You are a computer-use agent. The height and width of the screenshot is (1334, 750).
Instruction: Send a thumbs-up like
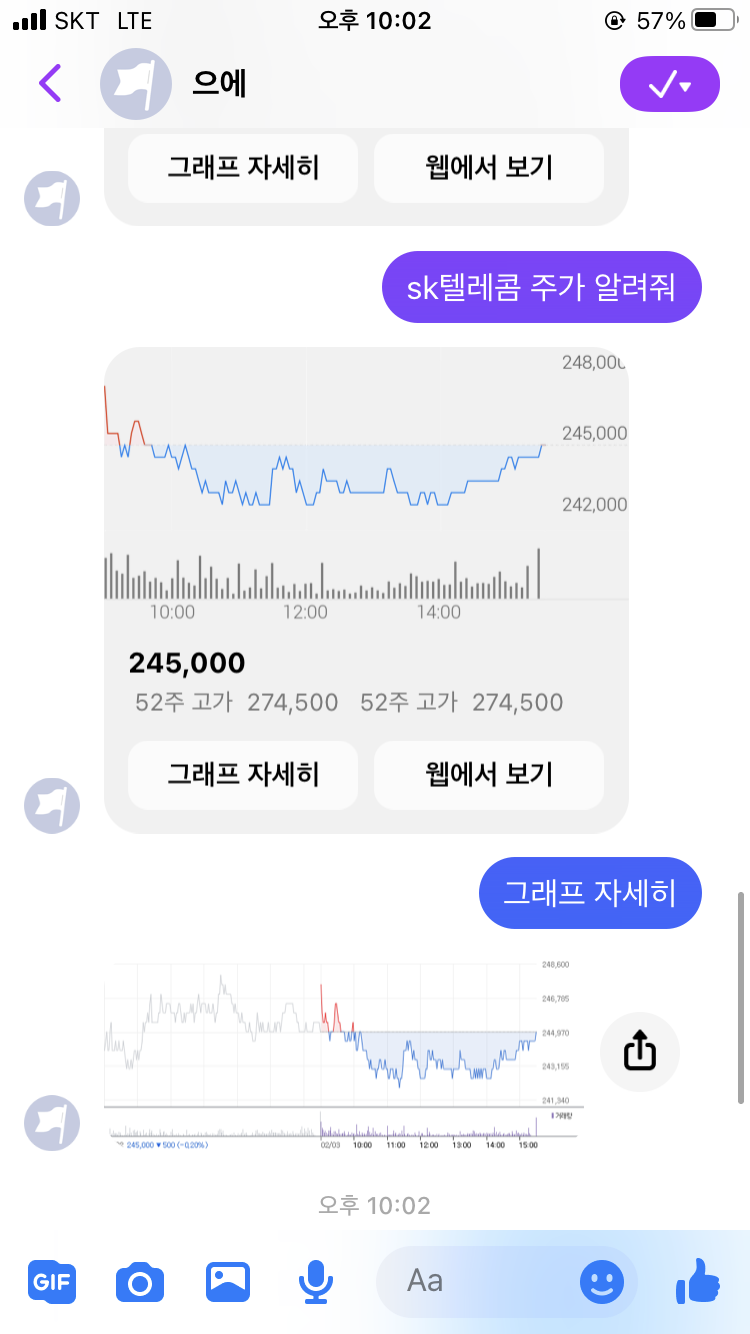click(x=697, y=1281)
